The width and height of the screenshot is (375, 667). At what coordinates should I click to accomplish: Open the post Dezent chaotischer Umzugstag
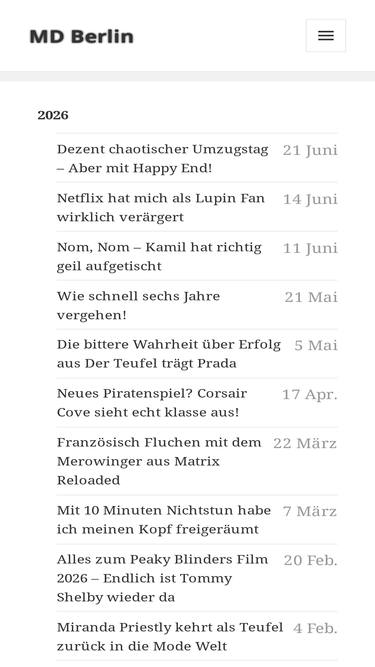162,159
